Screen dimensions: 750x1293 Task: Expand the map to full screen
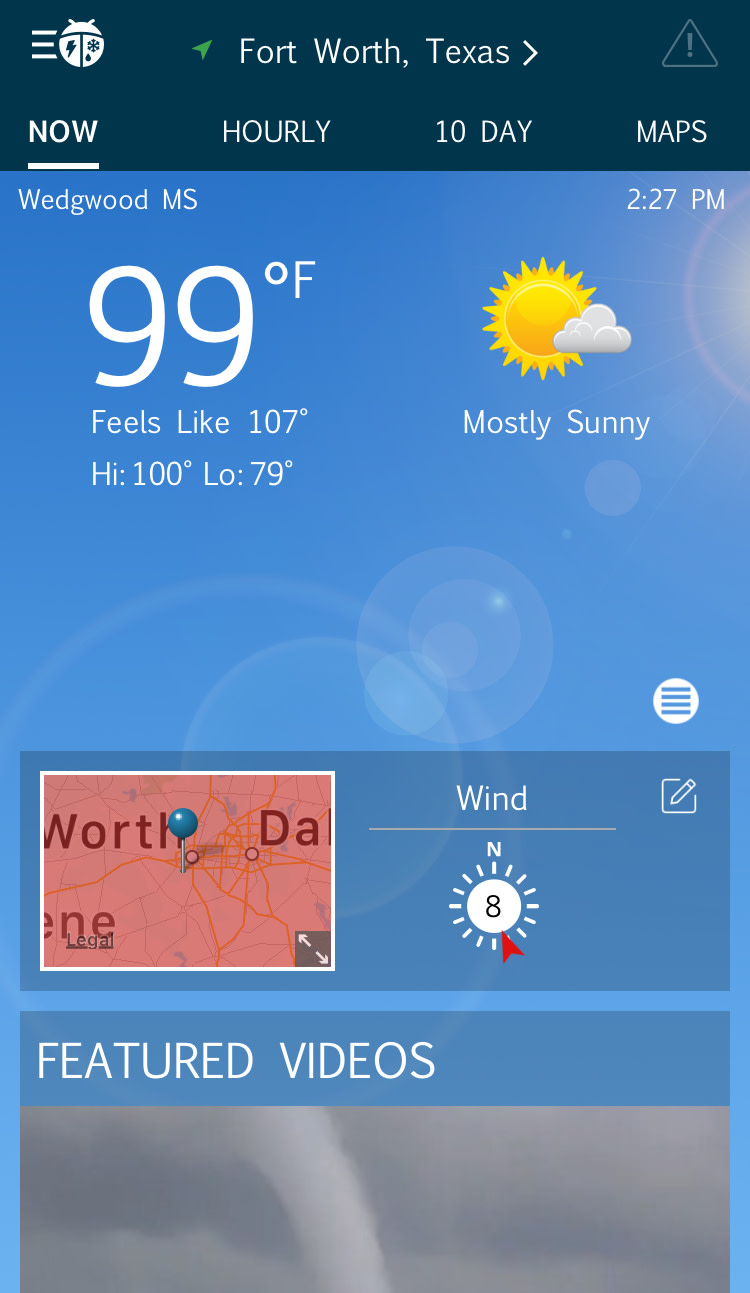click(313, 948)
